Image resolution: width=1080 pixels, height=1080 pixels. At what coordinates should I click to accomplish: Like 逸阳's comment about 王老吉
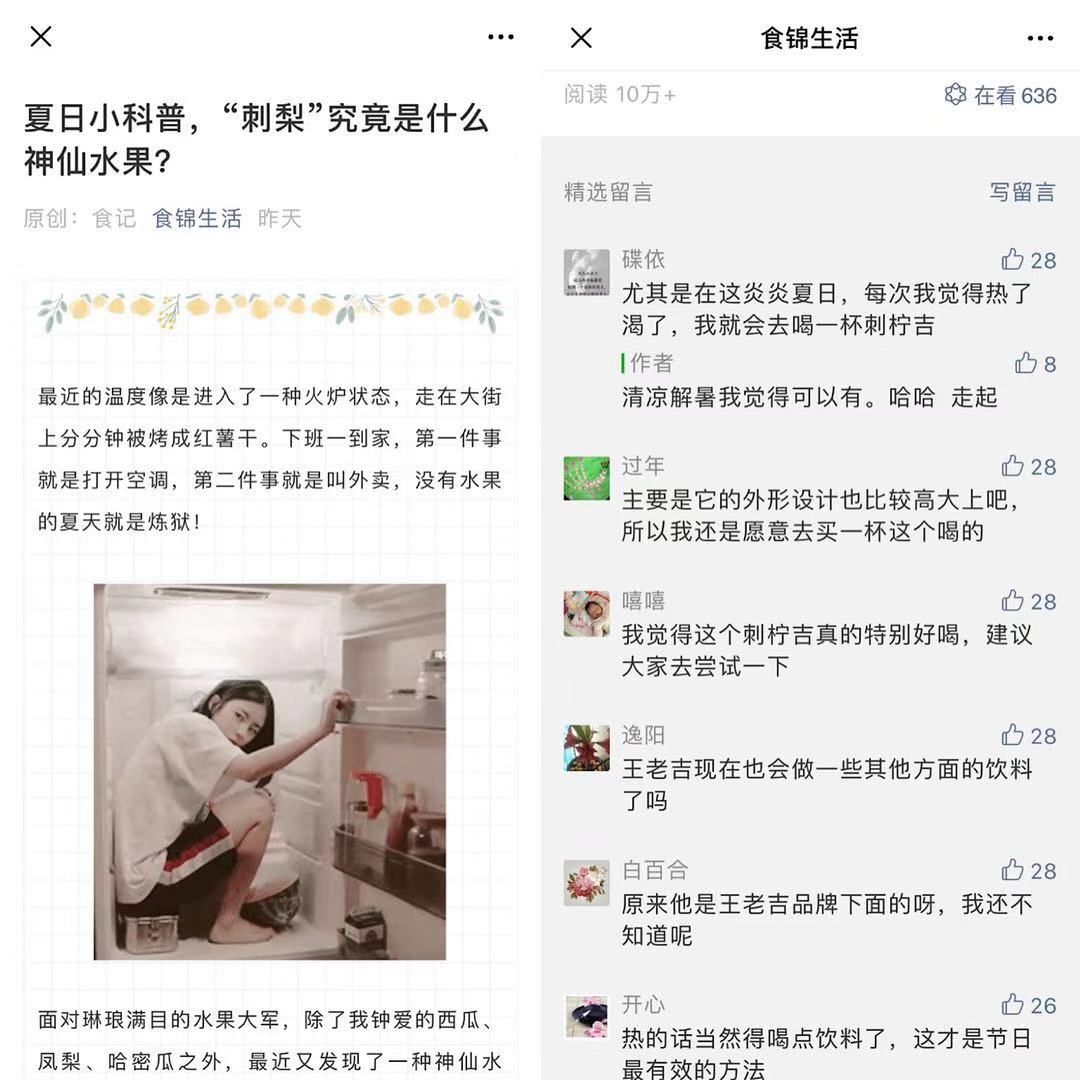tap(1014, 736)
